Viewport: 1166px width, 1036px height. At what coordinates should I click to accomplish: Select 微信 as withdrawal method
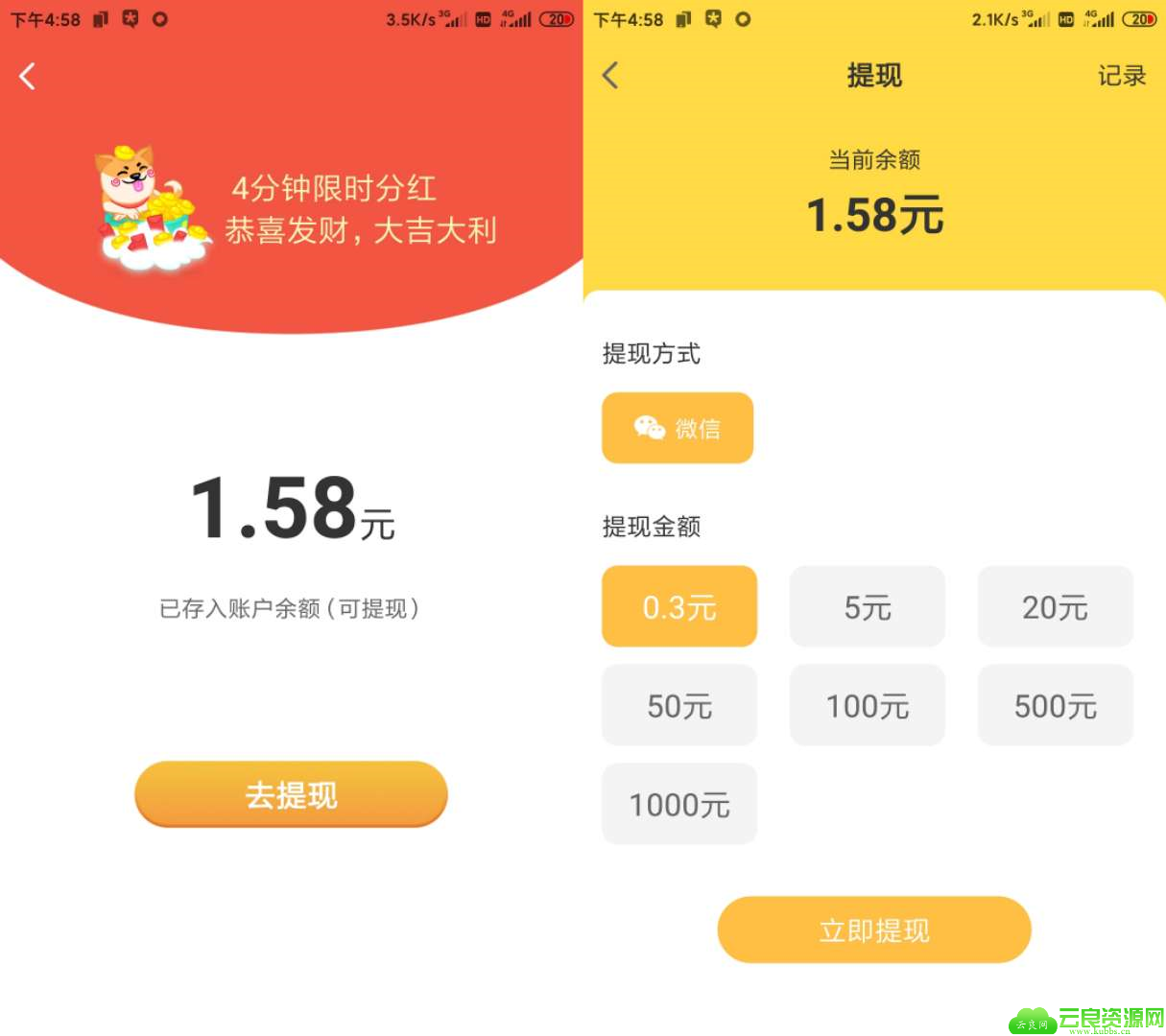tap(678, 428)
